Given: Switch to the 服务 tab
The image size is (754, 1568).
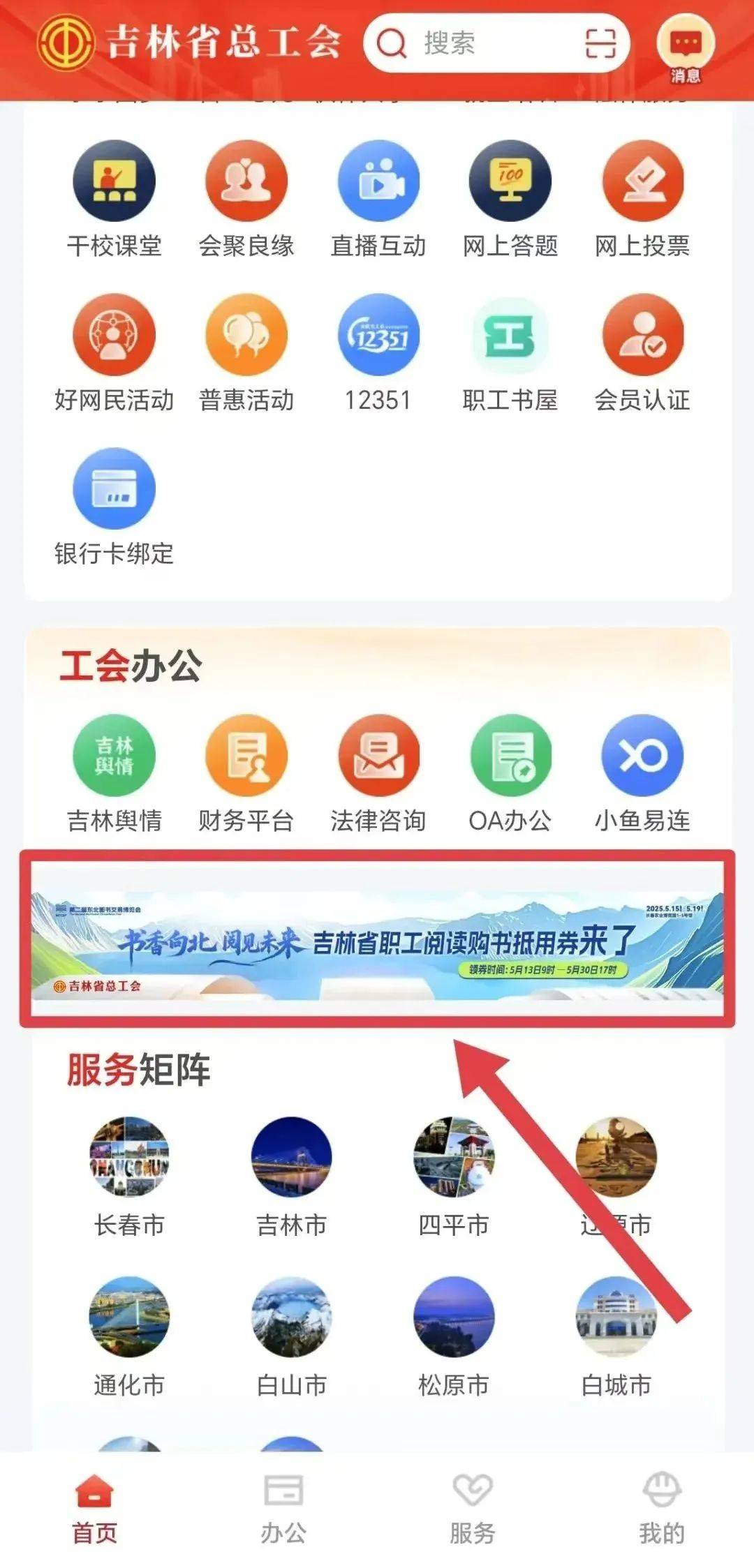Looking at the screenshot, I should (472, 1507).
